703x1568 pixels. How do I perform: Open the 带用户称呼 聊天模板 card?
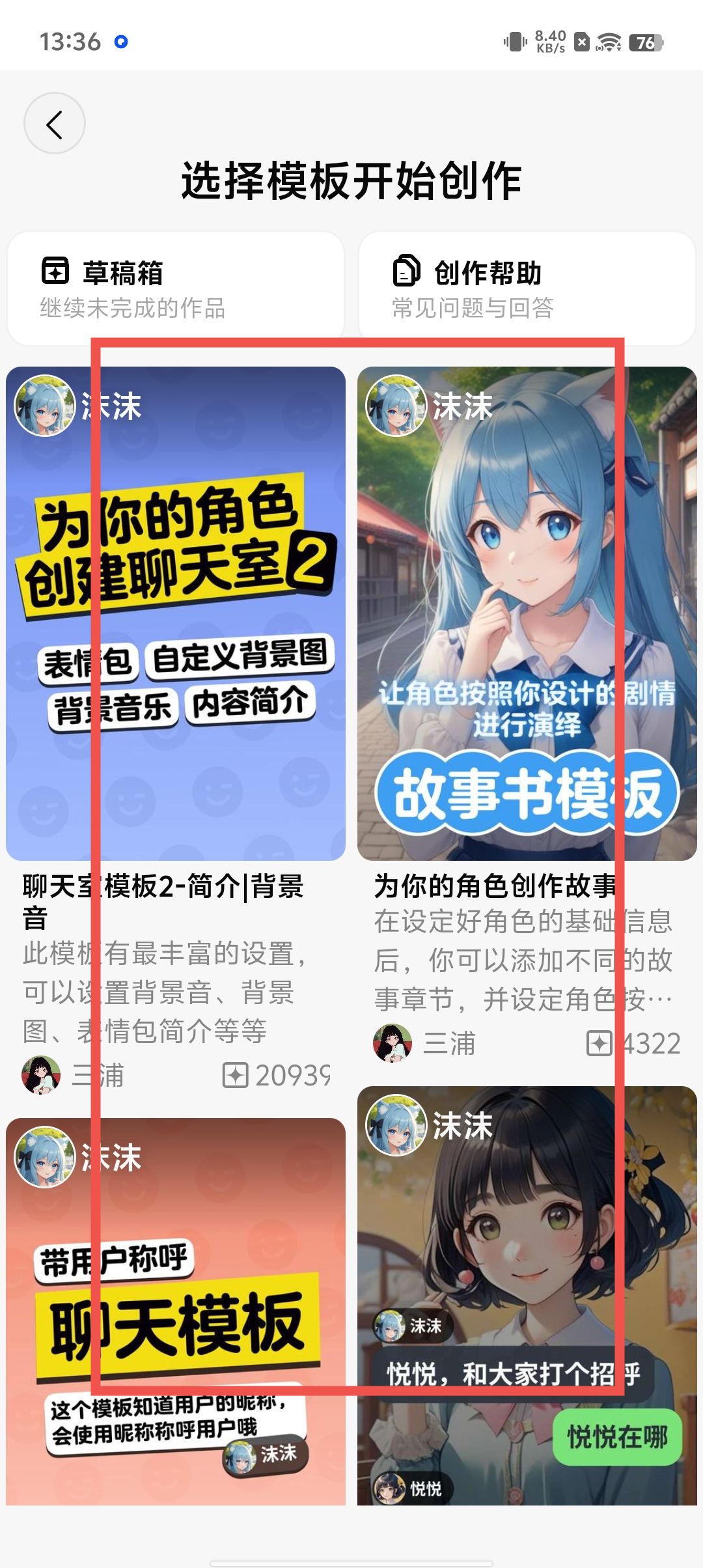[x=175, y=1310]
